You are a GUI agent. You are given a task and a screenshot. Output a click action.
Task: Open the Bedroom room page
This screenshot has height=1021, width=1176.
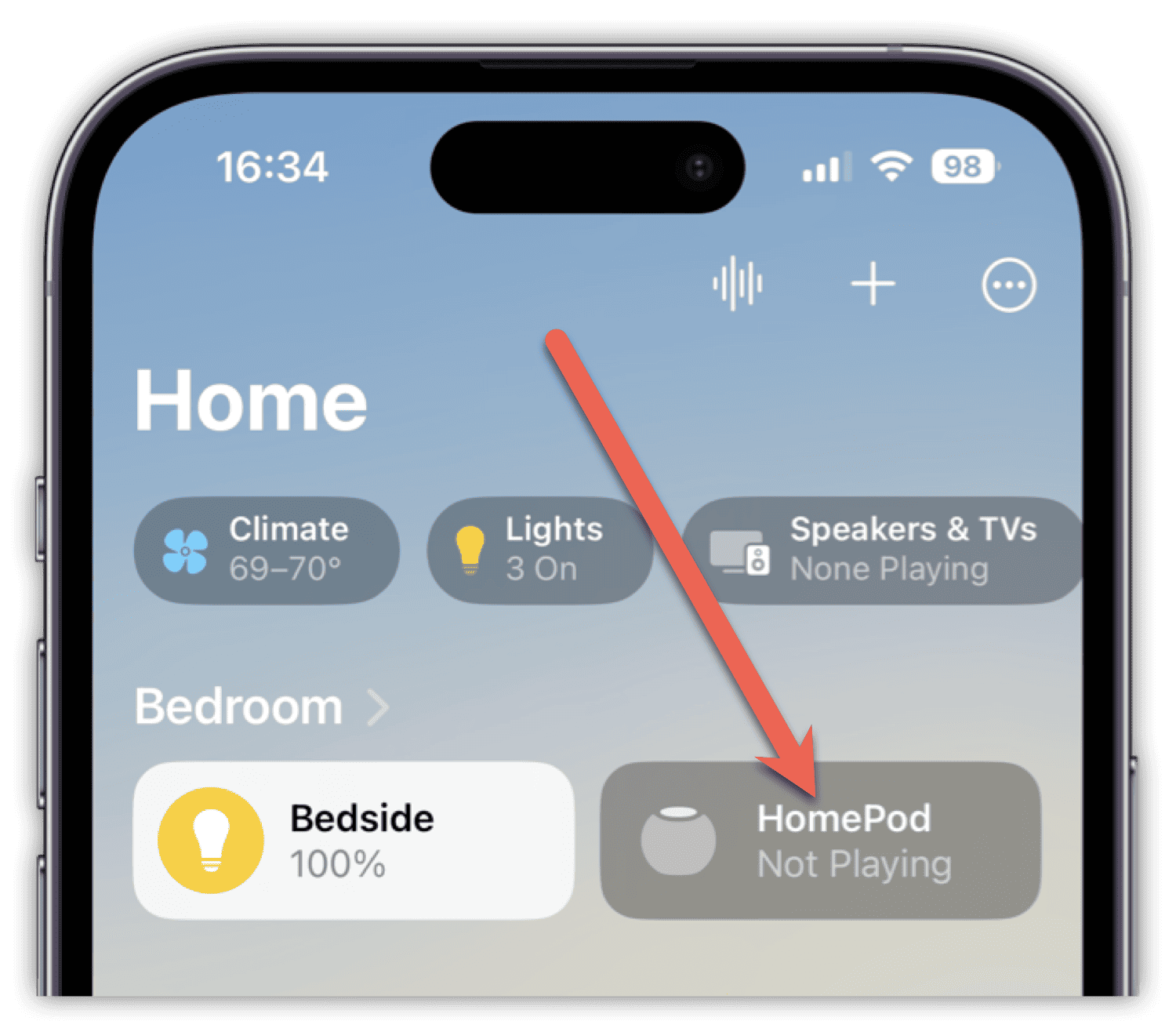click(260, 707)
